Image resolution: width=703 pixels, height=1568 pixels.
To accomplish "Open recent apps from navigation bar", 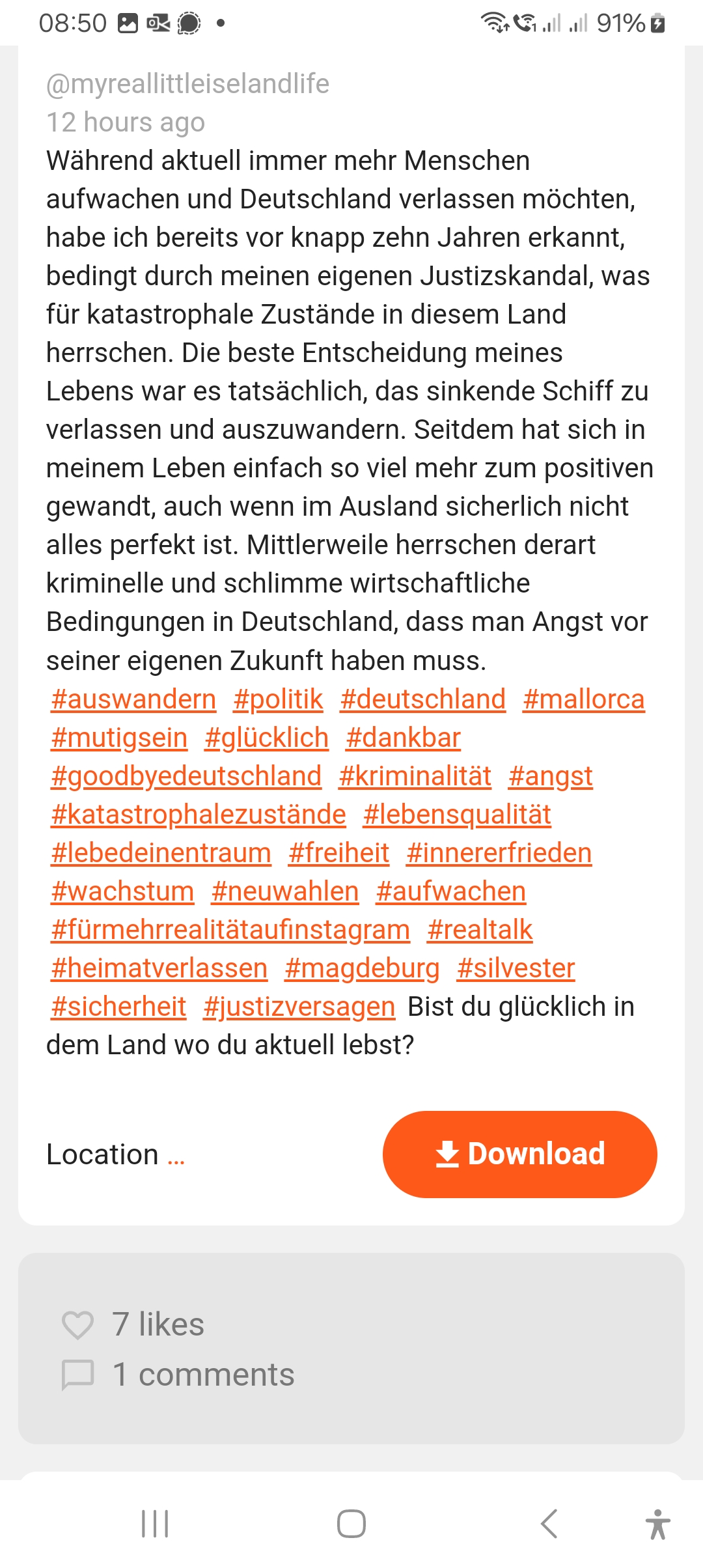I will coord(155,1524).
